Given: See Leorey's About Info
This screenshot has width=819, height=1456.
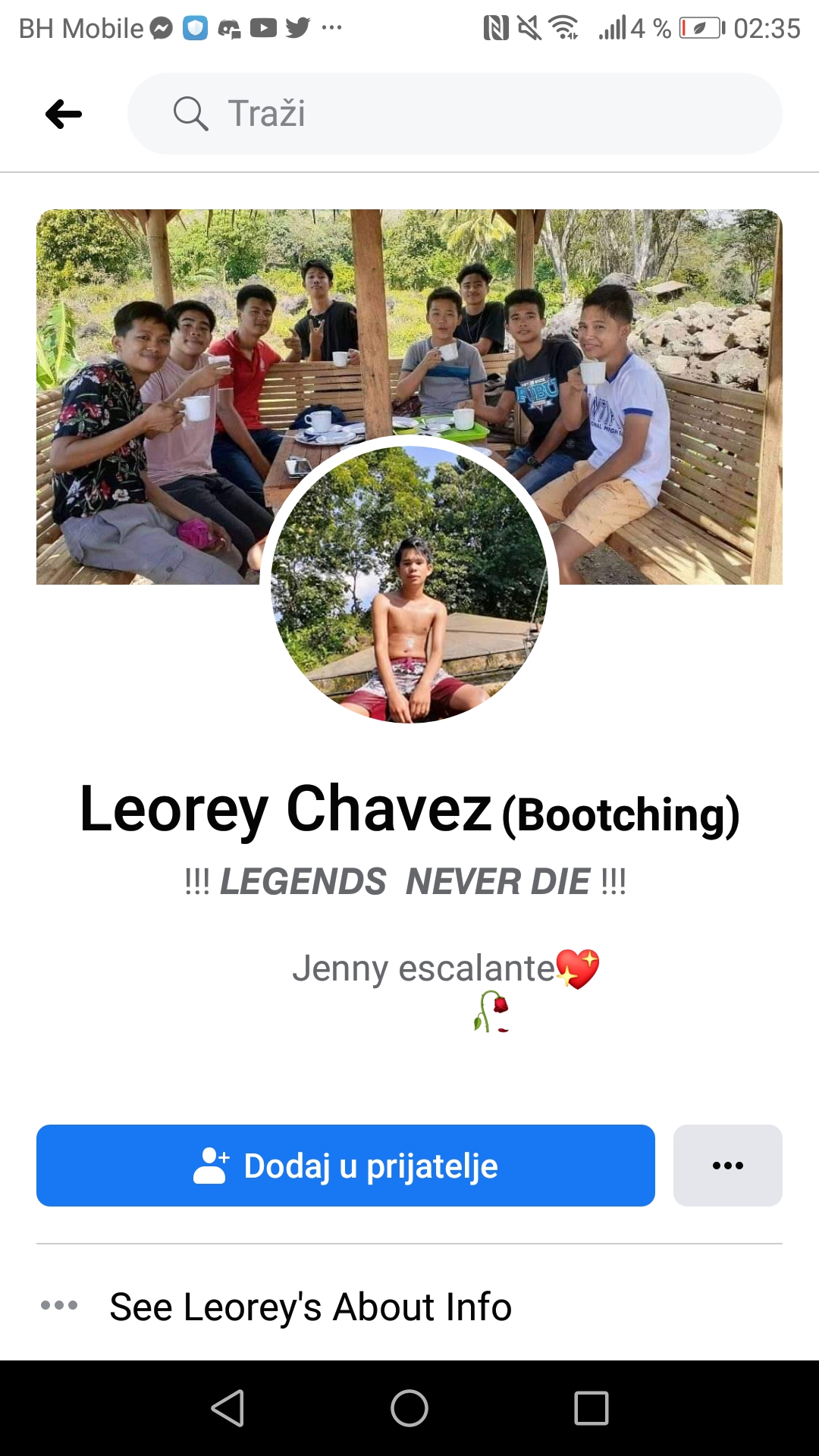Looking at the screenshot, I should click(311, 1307).
